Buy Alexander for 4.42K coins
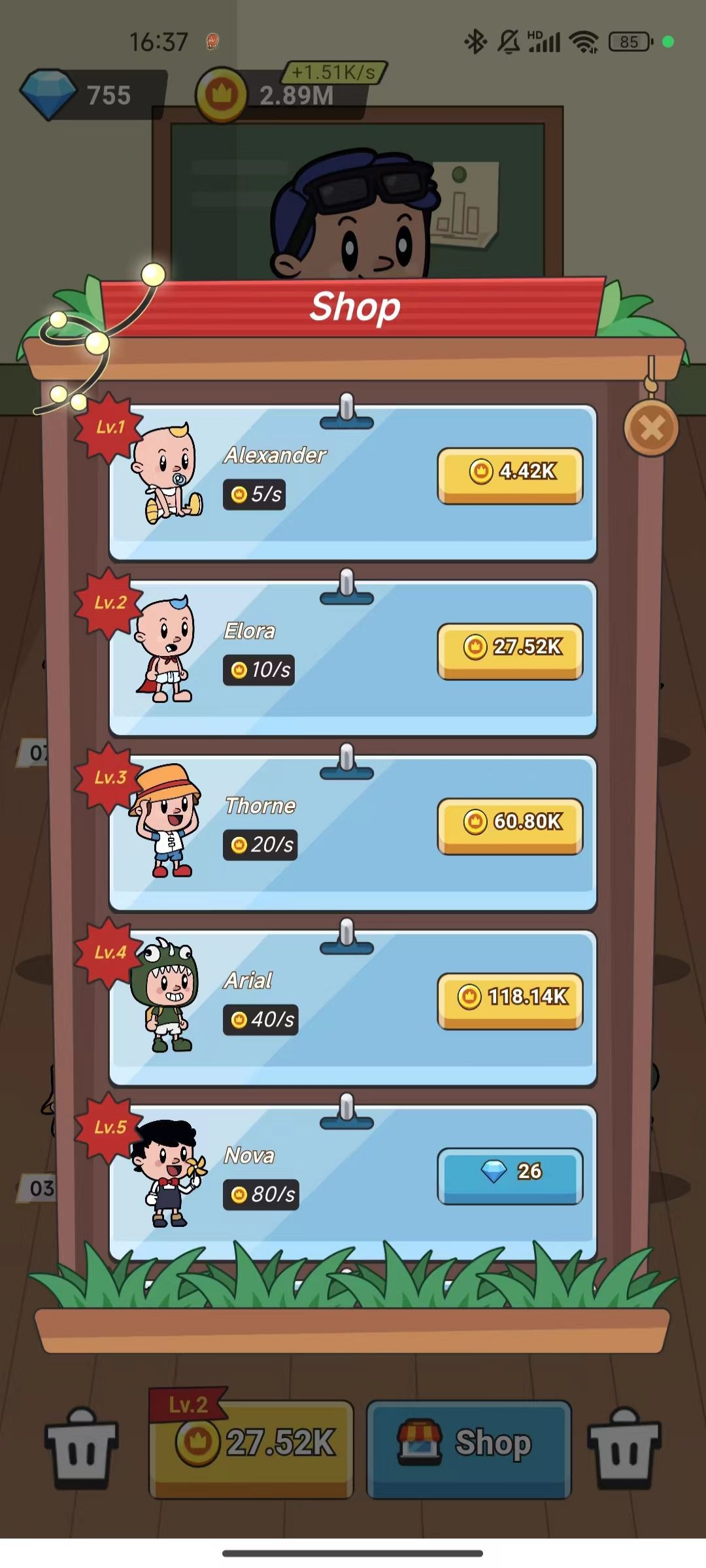The height and width of the screenshot is (1568, 706). pos(510,474)
